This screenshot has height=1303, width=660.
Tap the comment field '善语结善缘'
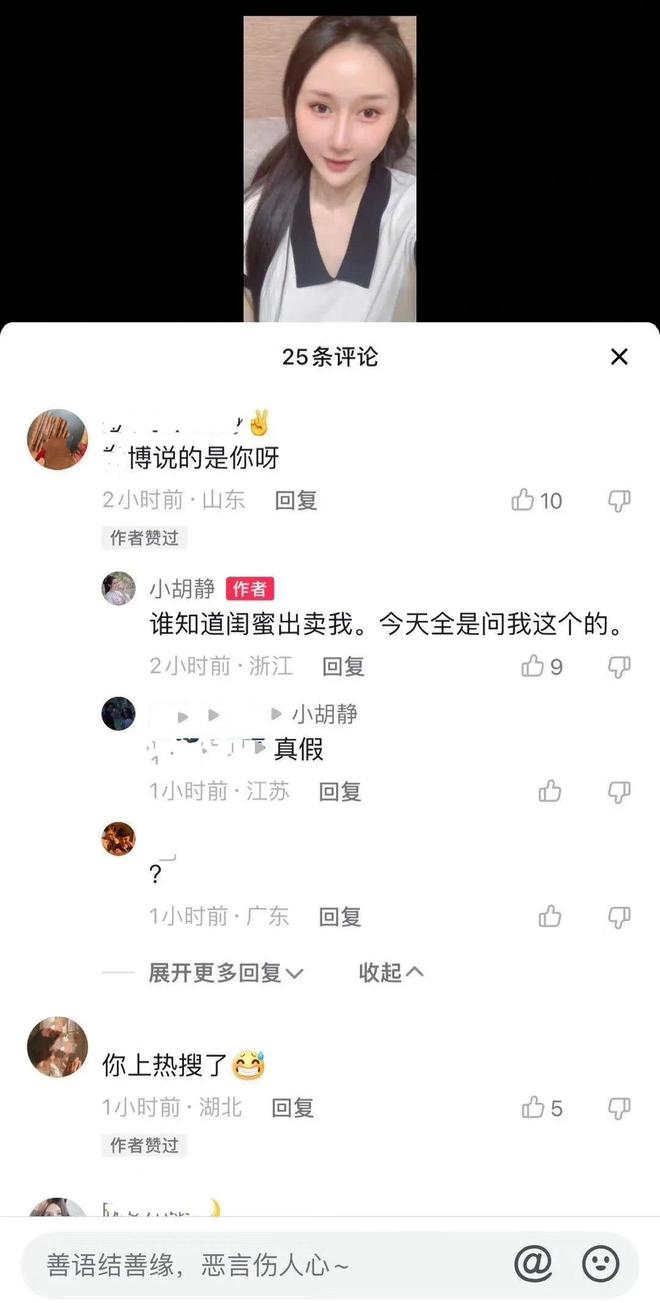point(250,1265)
